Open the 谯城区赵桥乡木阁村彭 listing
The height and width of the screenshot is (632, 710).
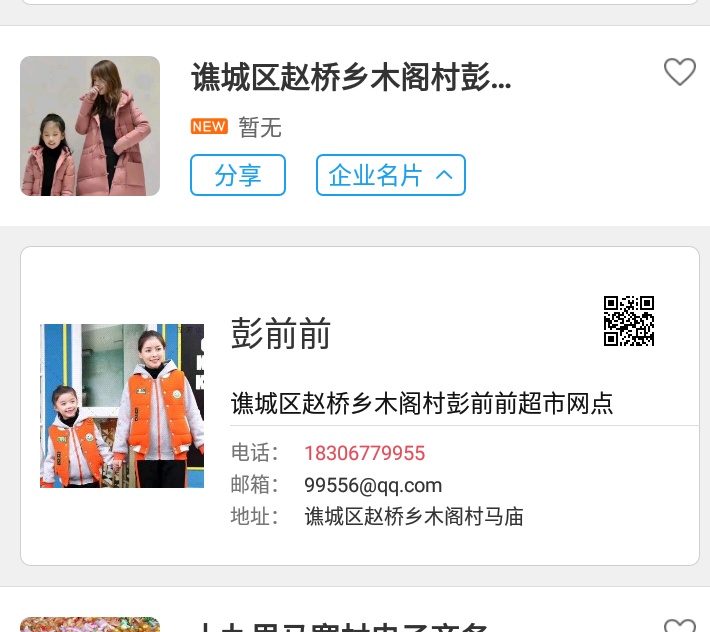(351, 77)
